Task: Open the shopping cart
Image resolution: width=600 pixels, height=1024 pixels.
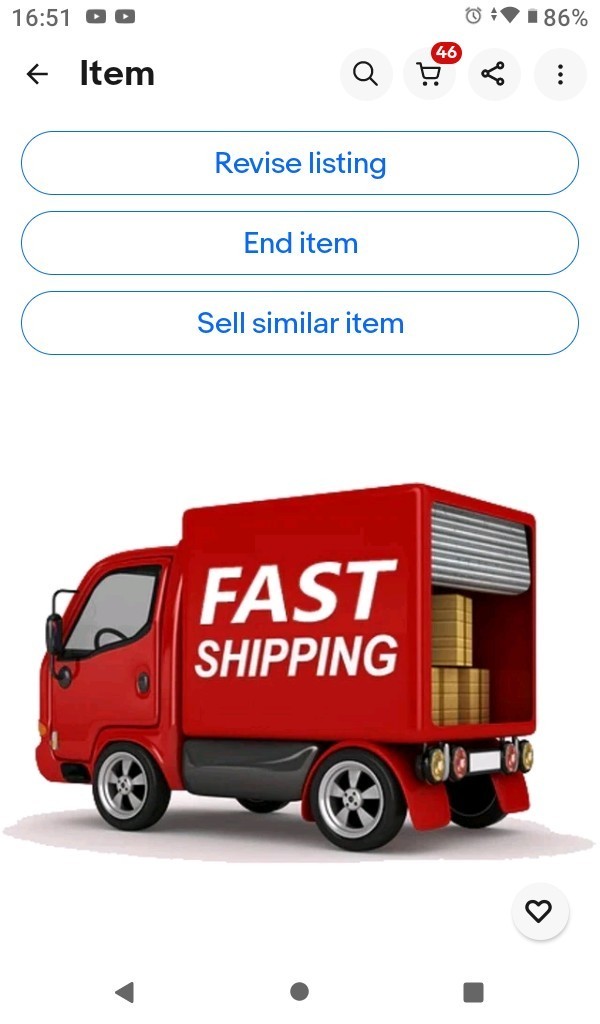Action: coord(429,74)
